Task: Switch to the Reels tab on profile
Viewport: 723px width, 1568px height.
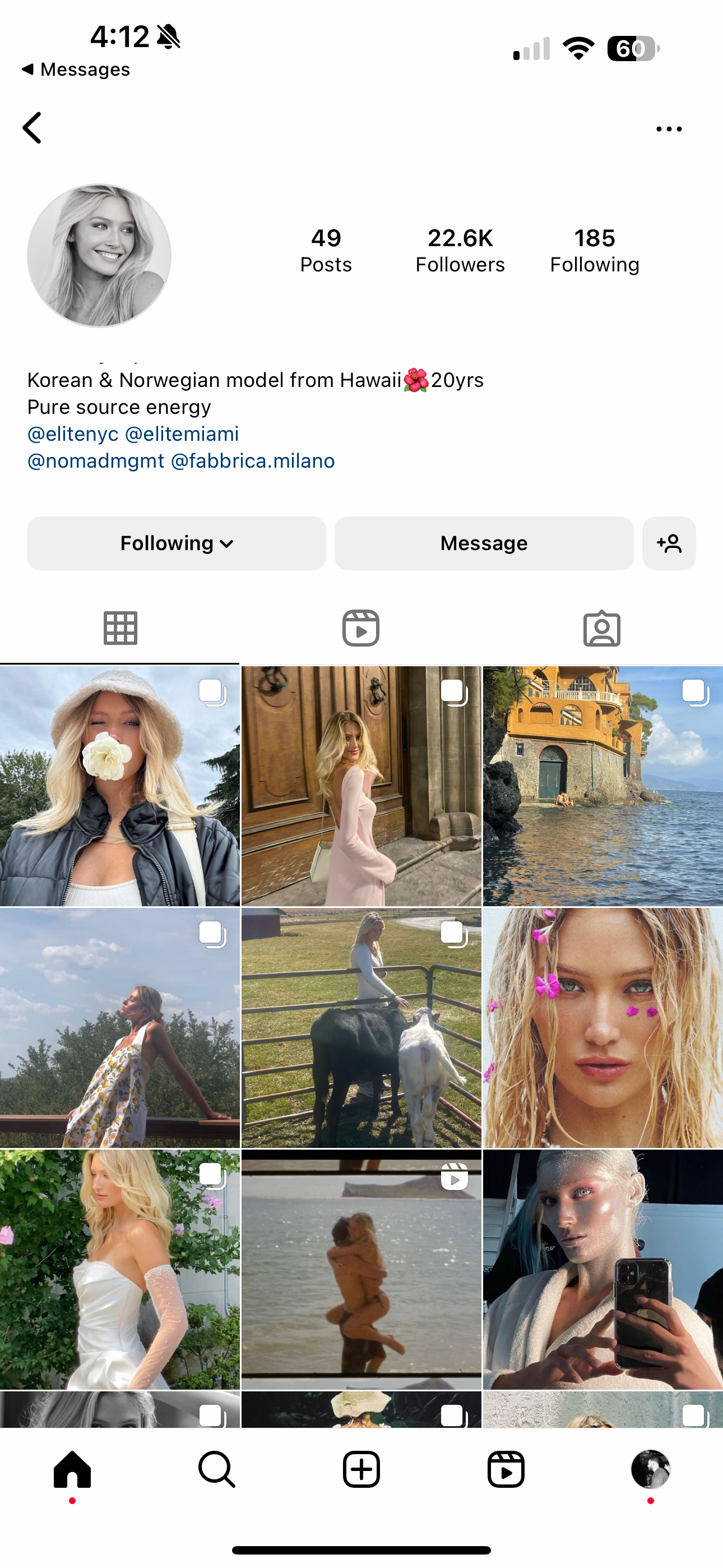Action: pyautogui.click(x=361, y=628)
